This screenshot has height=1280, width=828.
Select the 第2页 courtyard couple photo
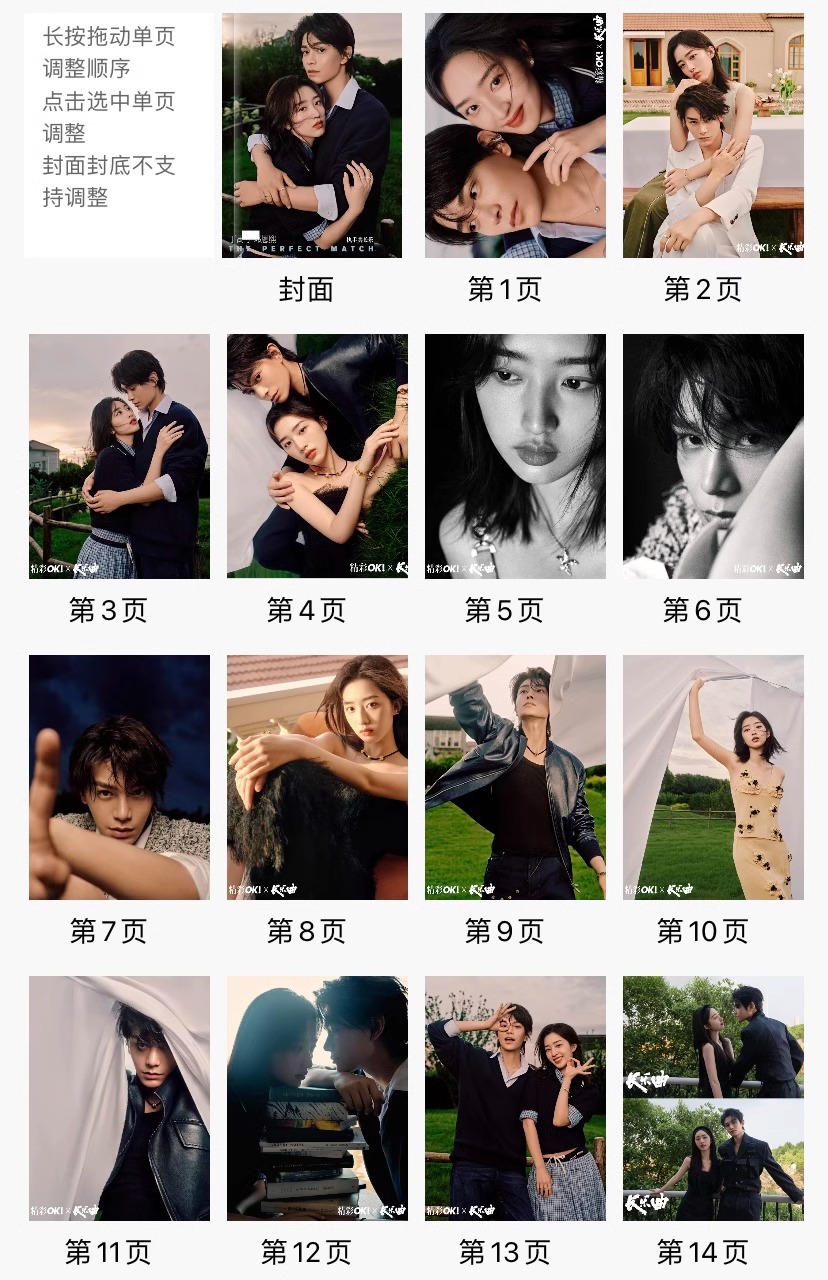[x=712, y=137]
